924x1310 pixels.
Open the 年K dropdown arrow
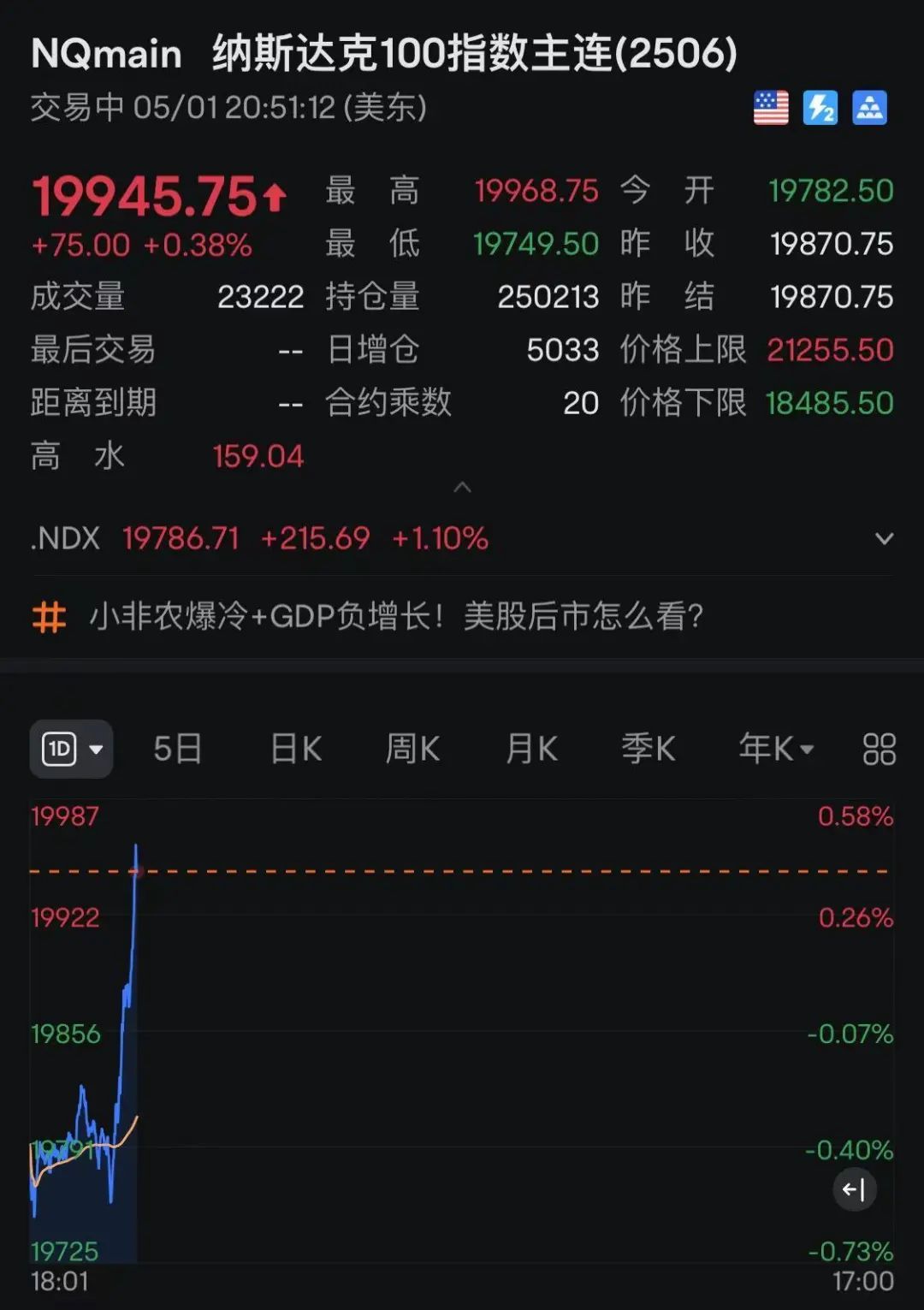[x=805, y=750]
